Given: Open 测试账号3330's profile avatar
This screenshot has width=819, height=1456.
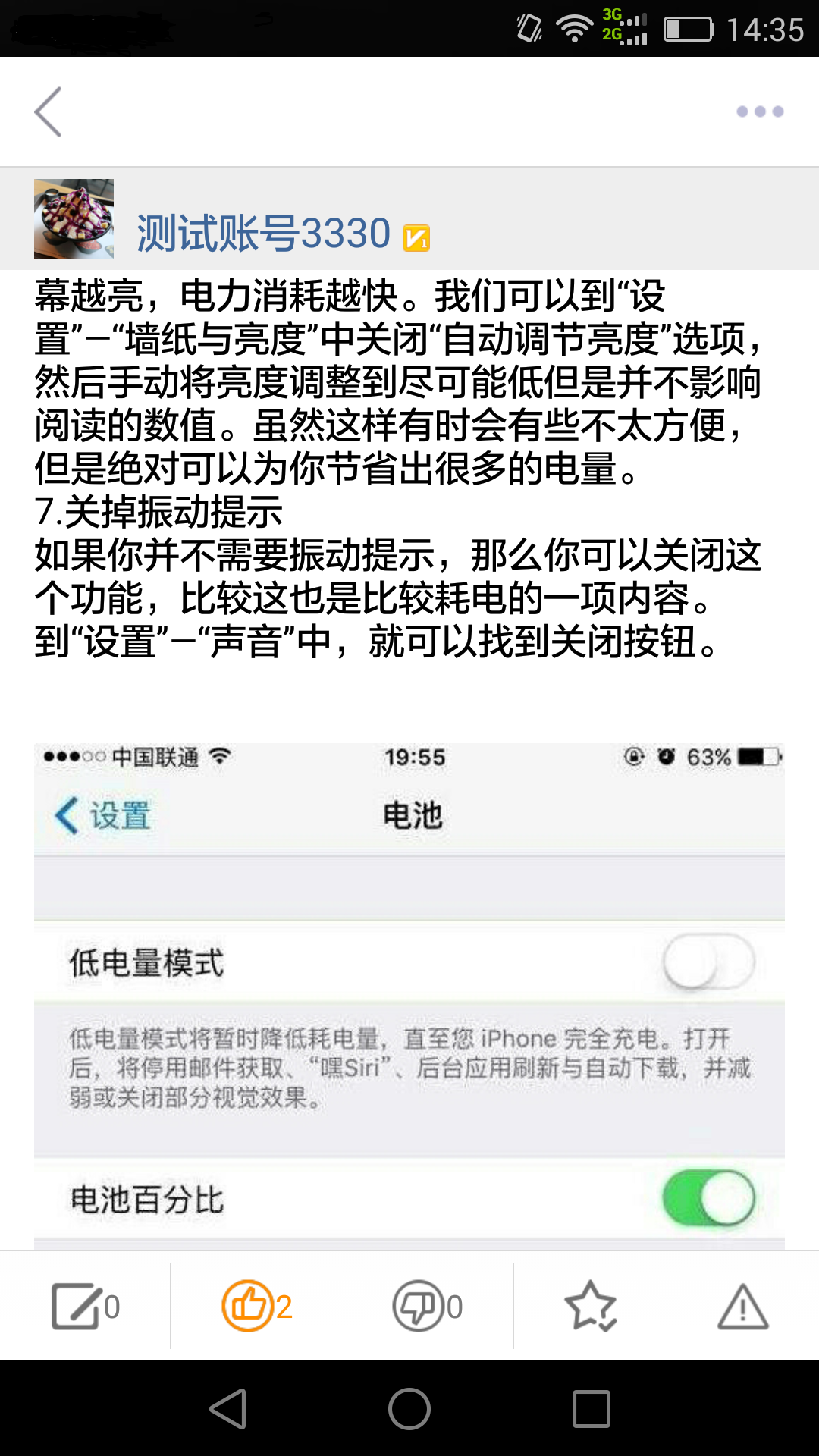Looking at the screenshot, I should [74, 218].
